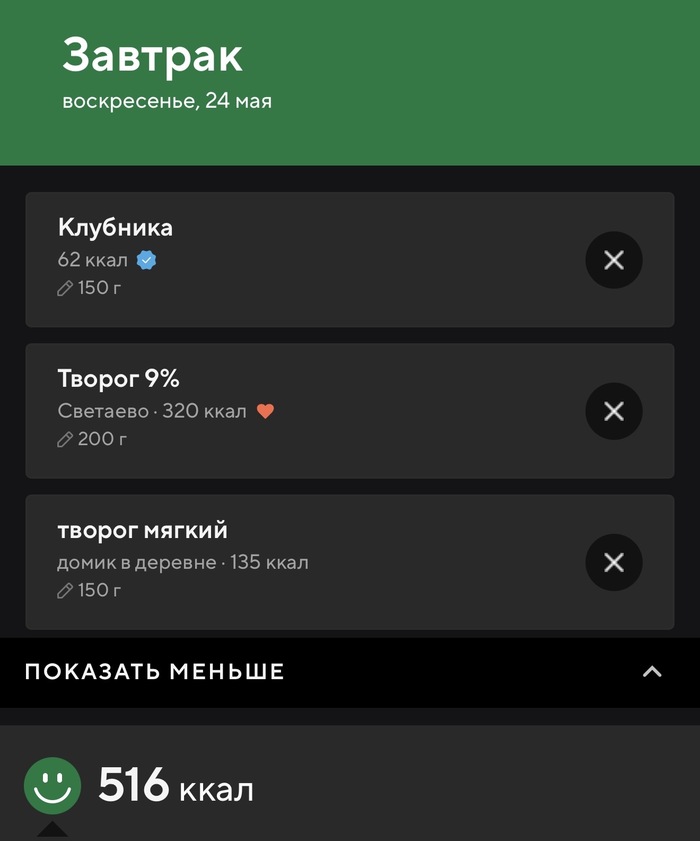Image resolution: width=700 pixels, height=841 pixels.
Task: Edit the 150 г amount of Клубника
Action: pos(89,288)
